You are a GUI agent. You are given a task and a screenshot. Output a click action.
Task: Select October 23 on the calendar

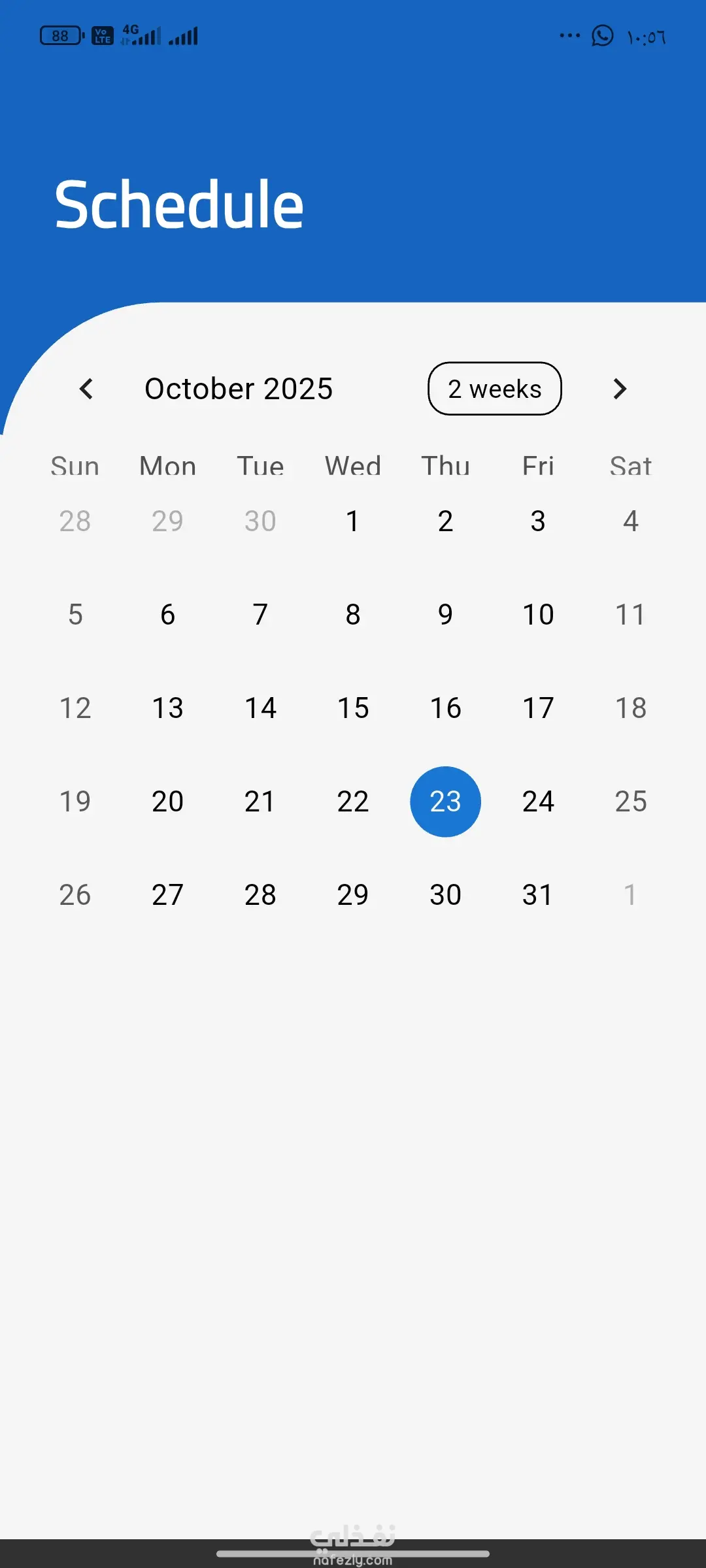[x=445, y=802]
